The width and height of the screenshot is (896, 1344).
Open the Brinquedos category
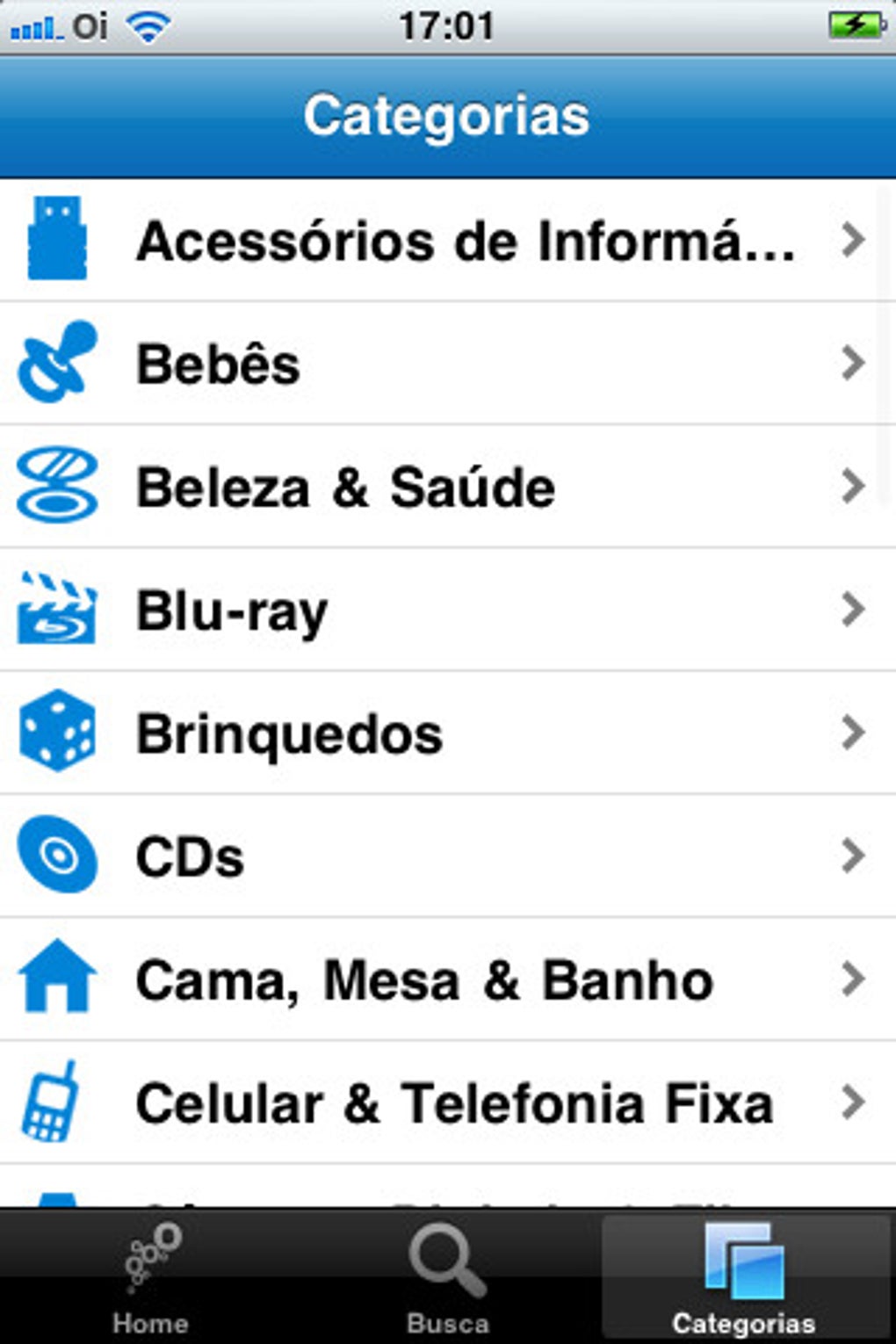point(448,733)
